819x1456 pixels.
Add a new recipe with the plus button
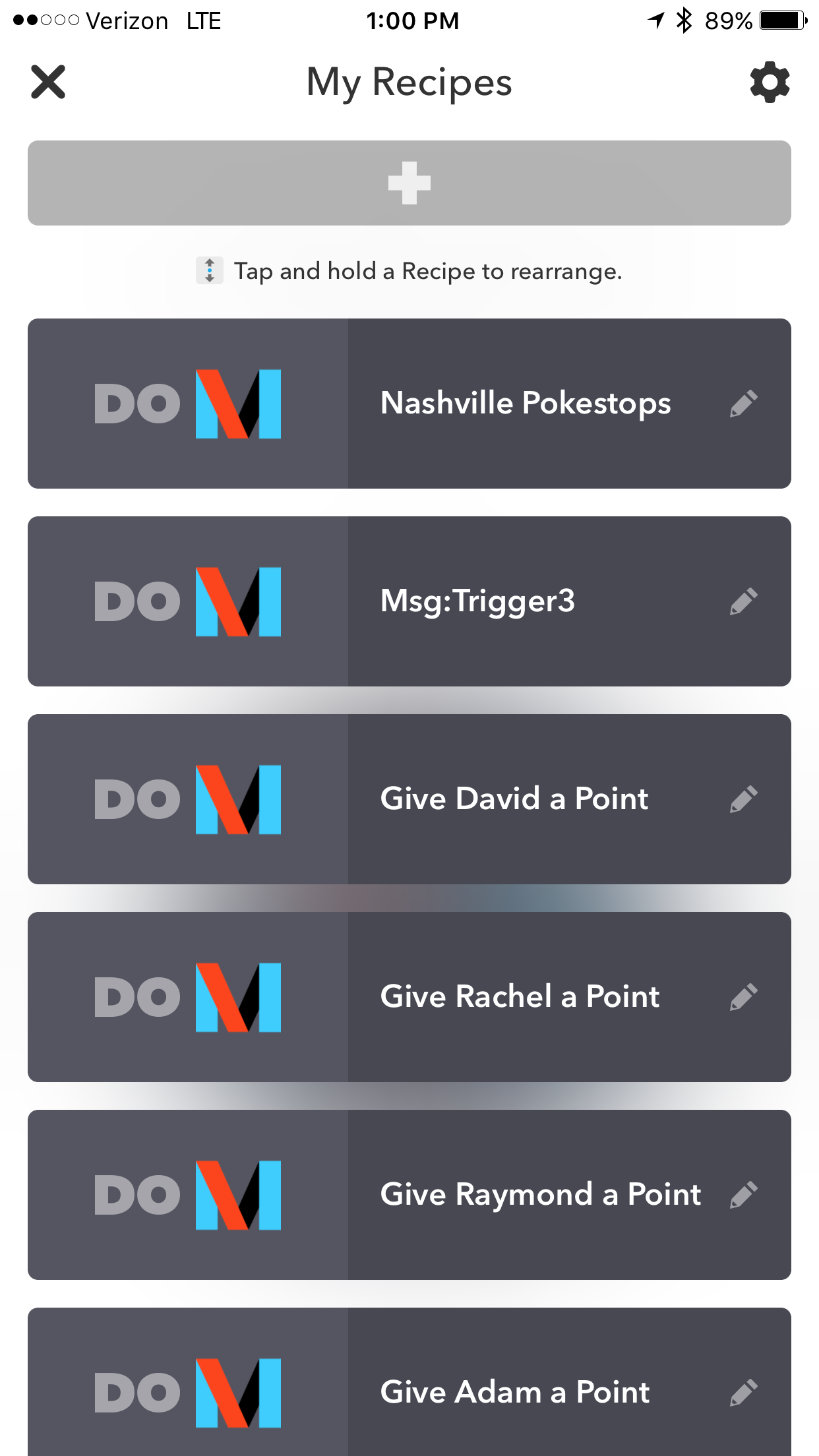409,183
